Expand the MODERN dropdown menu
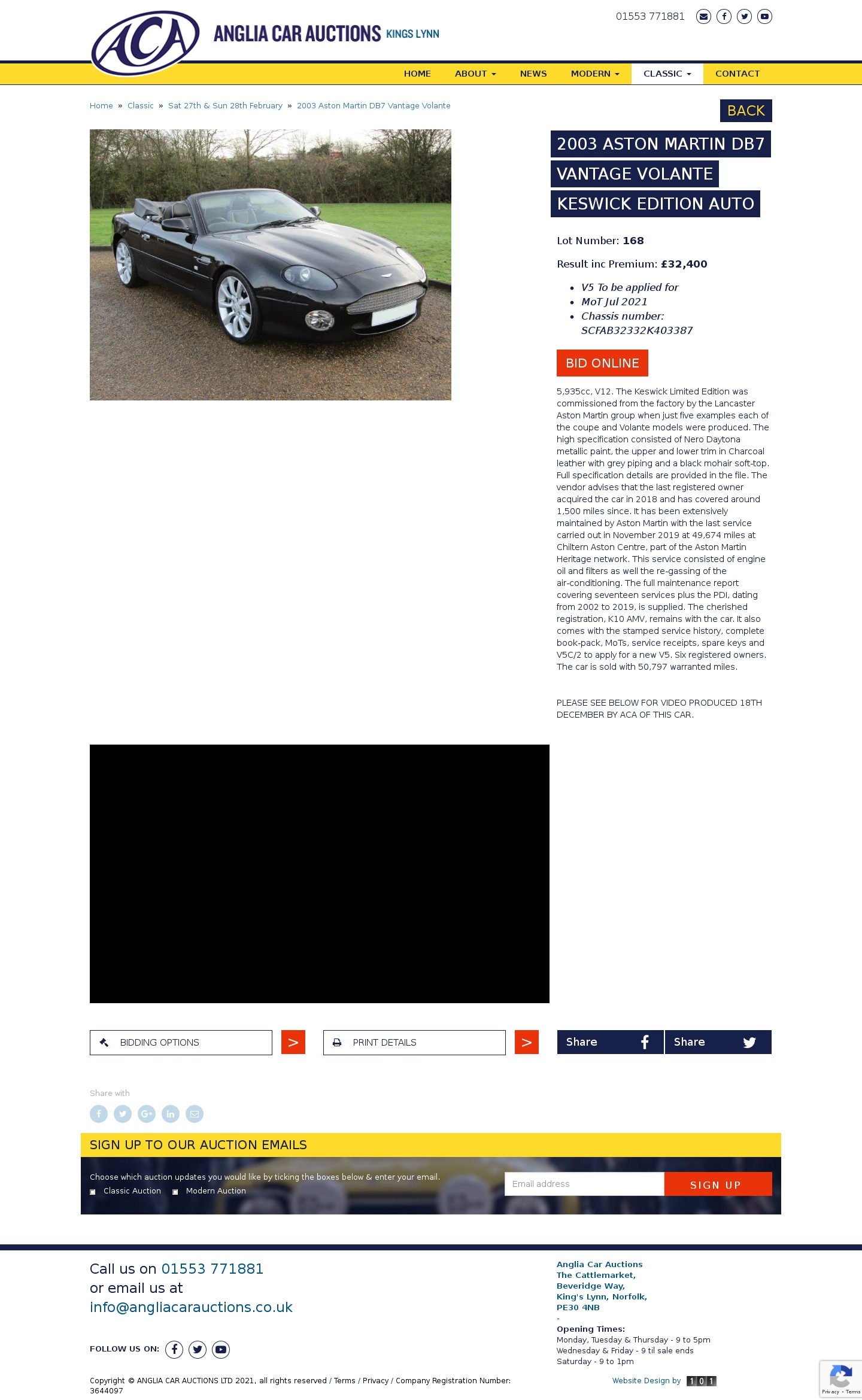 tap(595, 74)
